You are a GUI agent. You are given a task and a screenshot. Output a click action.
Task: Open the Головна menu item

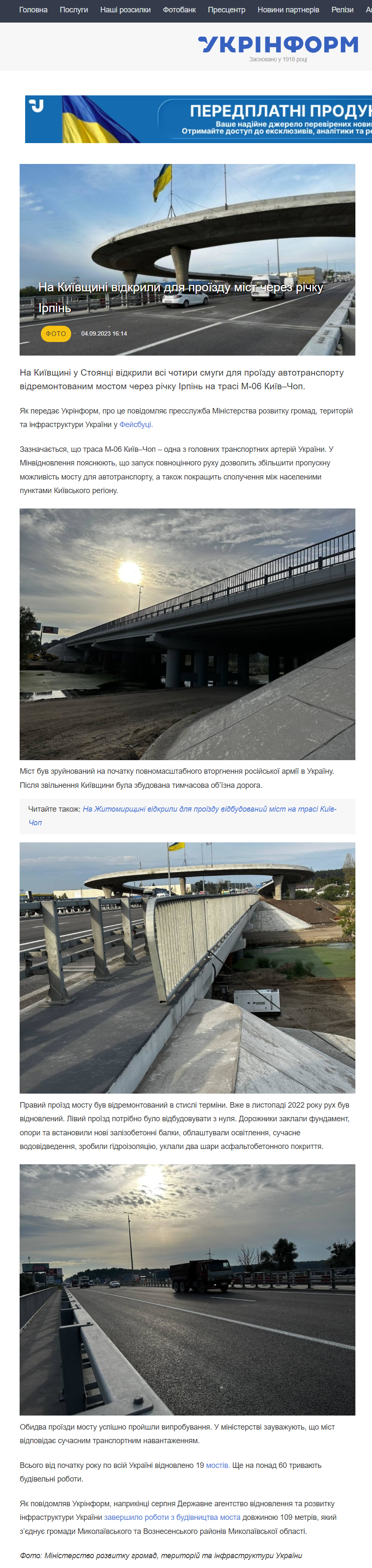point(33,10)
